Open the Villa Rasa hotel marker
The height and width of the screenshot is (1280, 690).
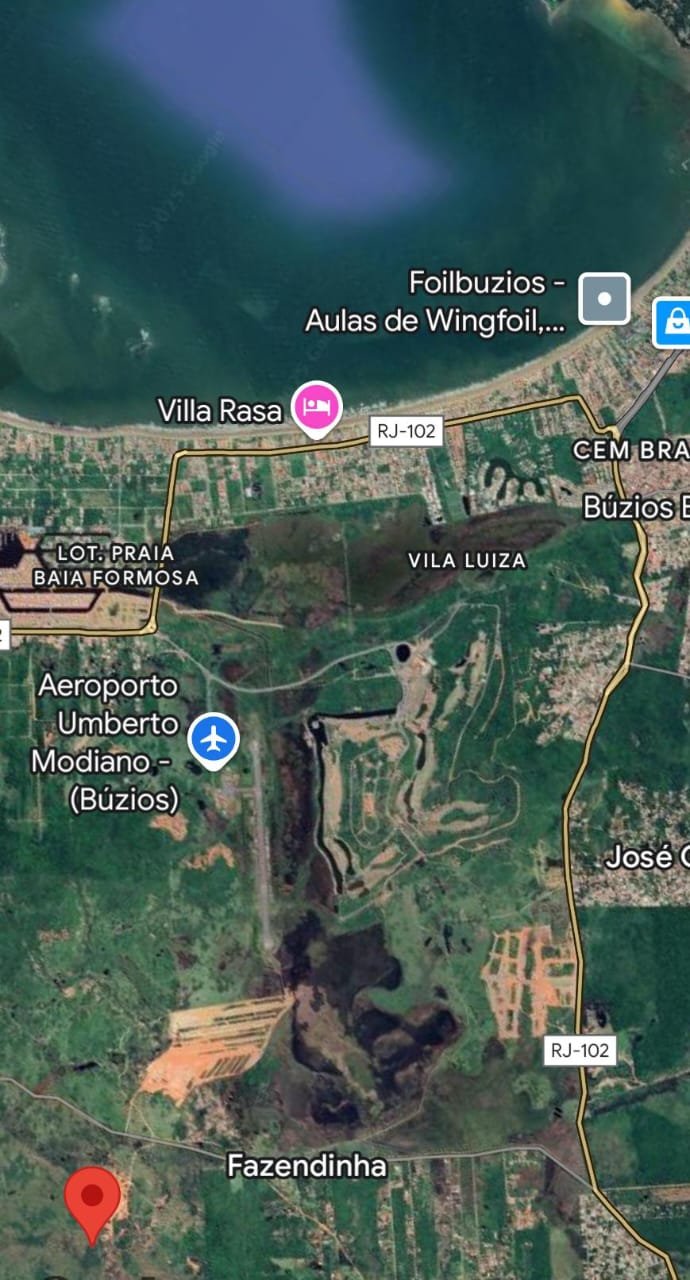[317, 407]
